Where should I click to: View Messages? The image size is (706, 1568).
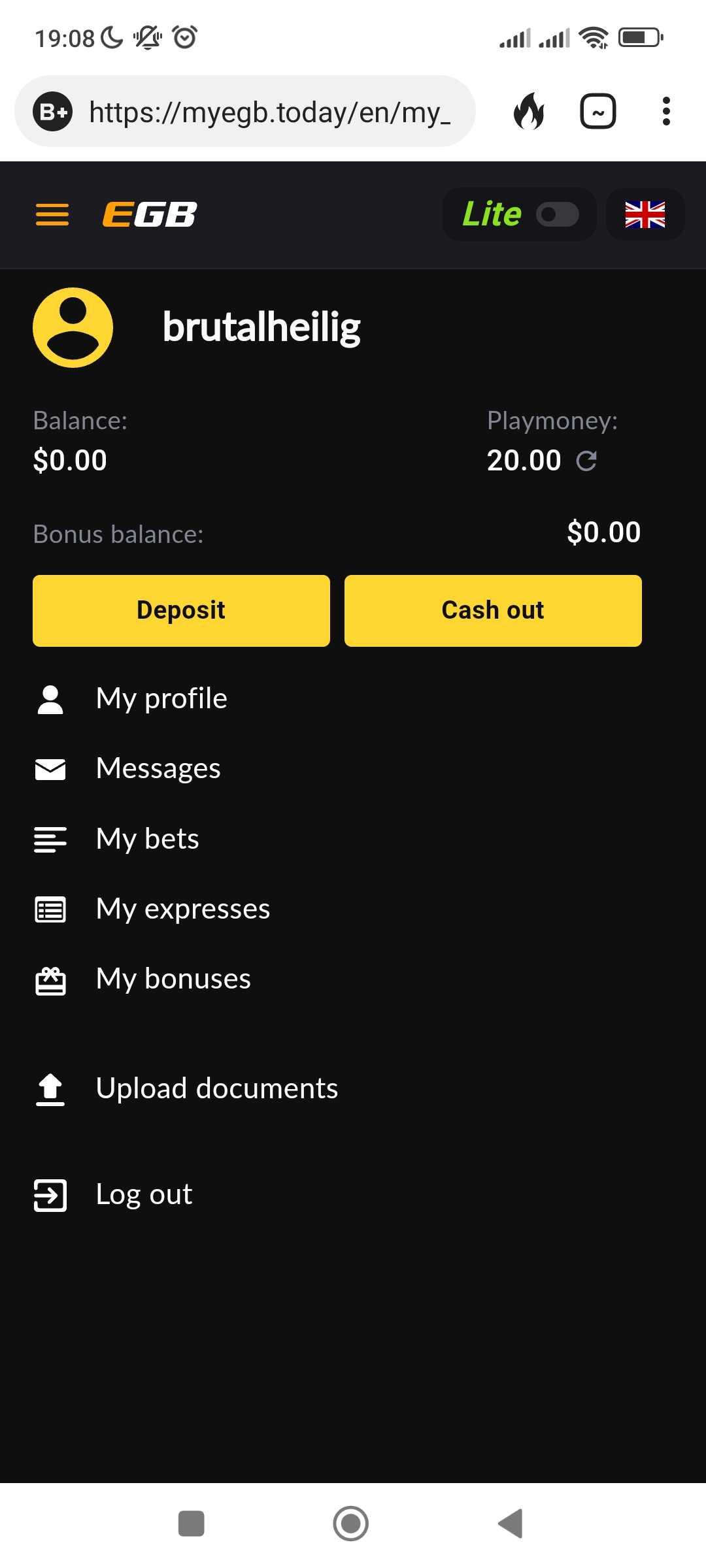[x=158, y=769]
